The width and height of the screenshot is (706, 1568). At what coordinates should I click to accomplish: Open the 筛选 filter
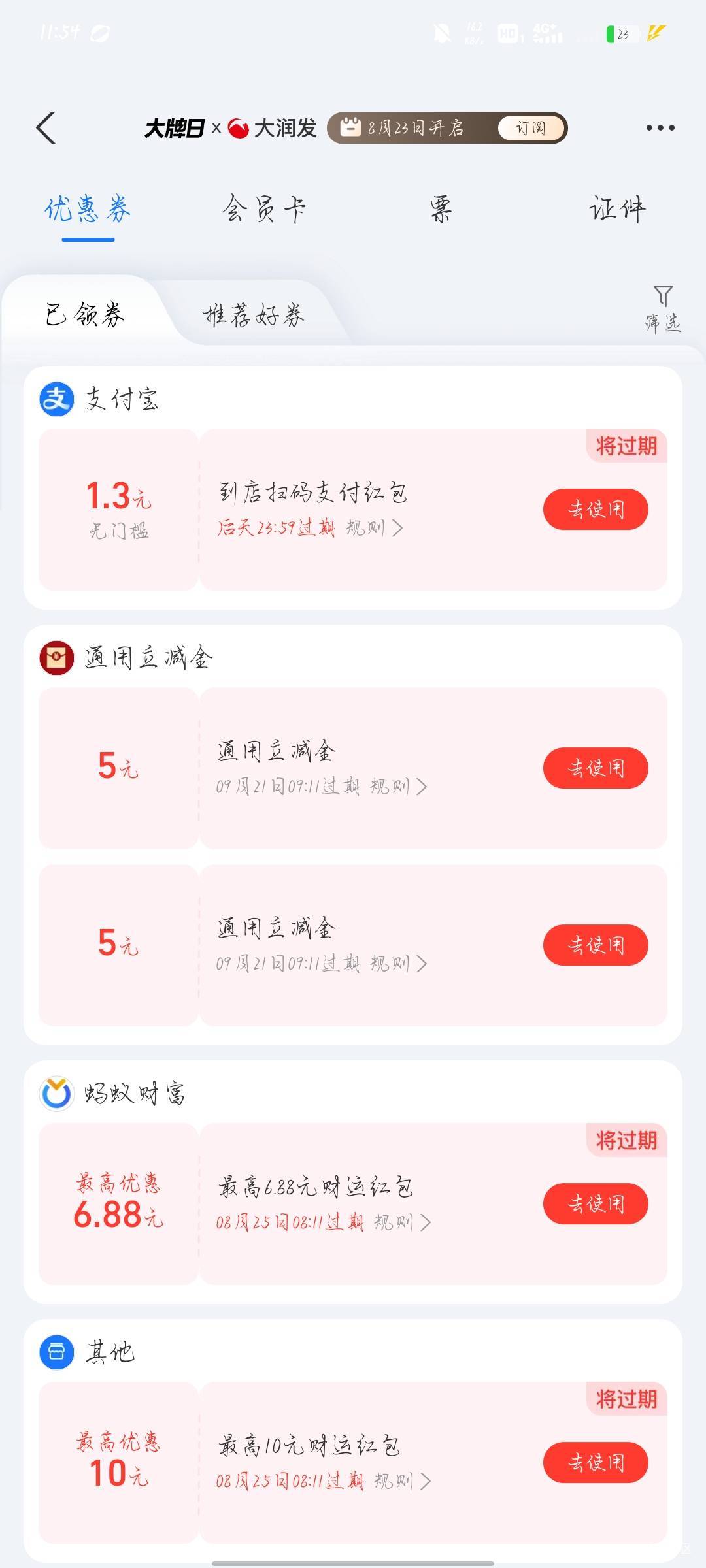click(x=663, y=308)
